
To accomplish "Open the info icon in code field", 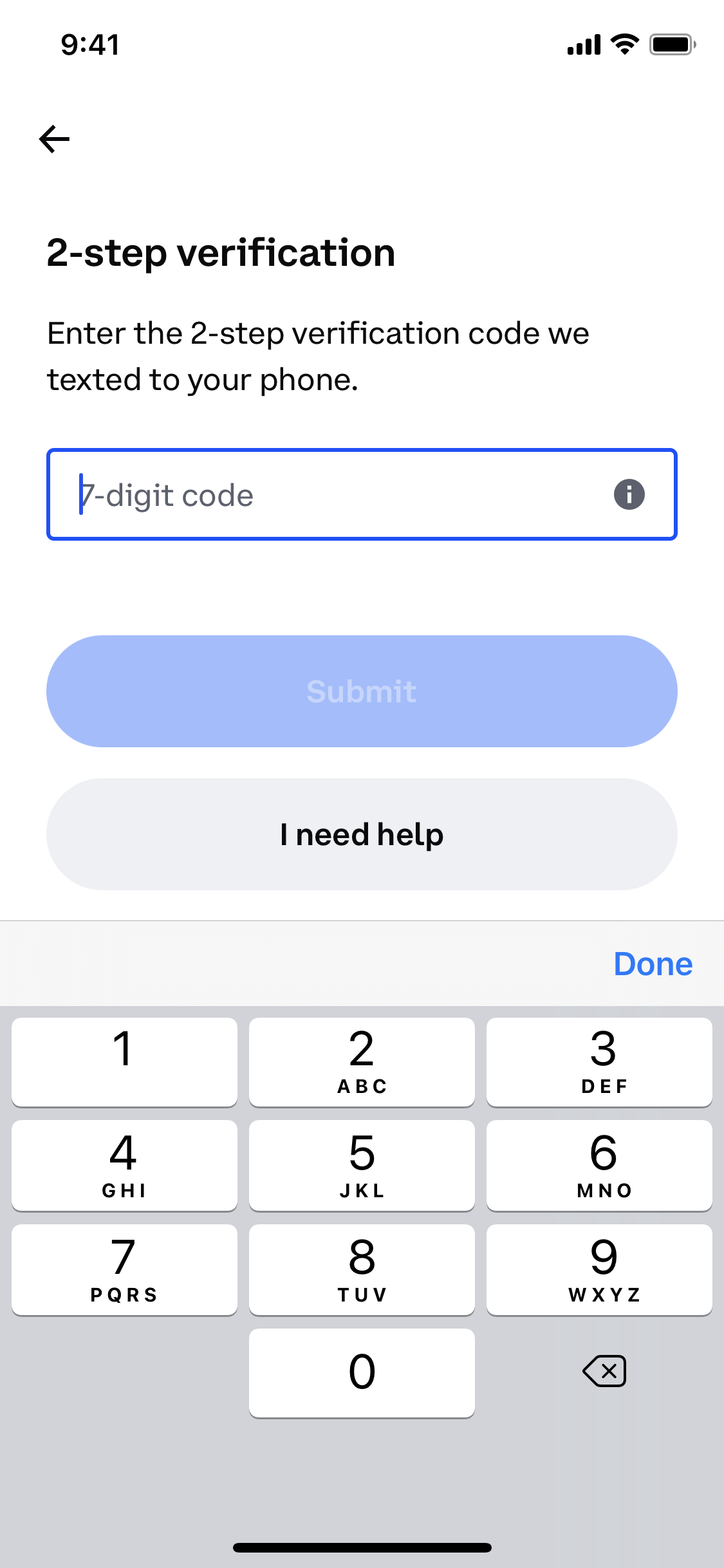I will (629, 494).
